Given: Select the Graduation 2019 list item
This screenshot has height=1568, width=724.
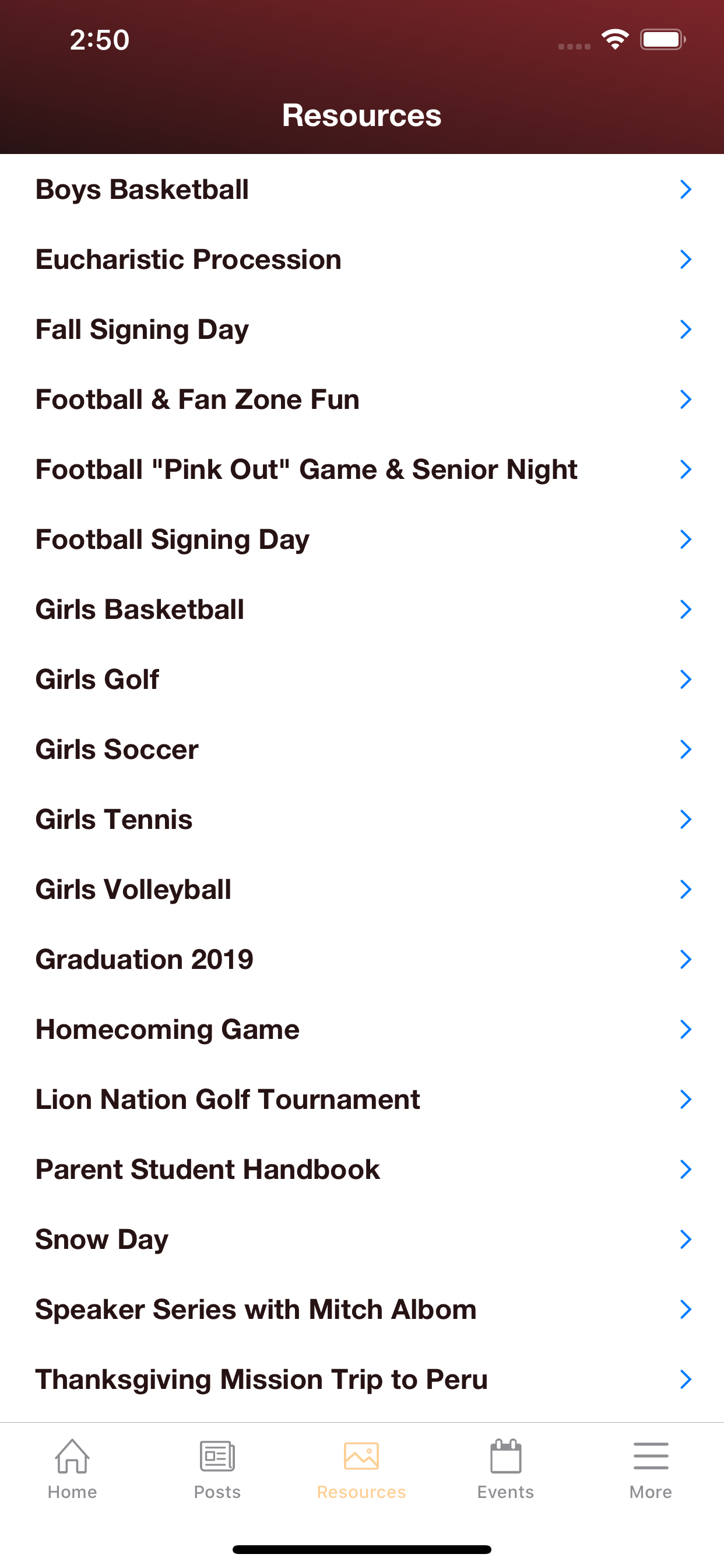Looking at the screenshot, I should [x=362, y=960].
